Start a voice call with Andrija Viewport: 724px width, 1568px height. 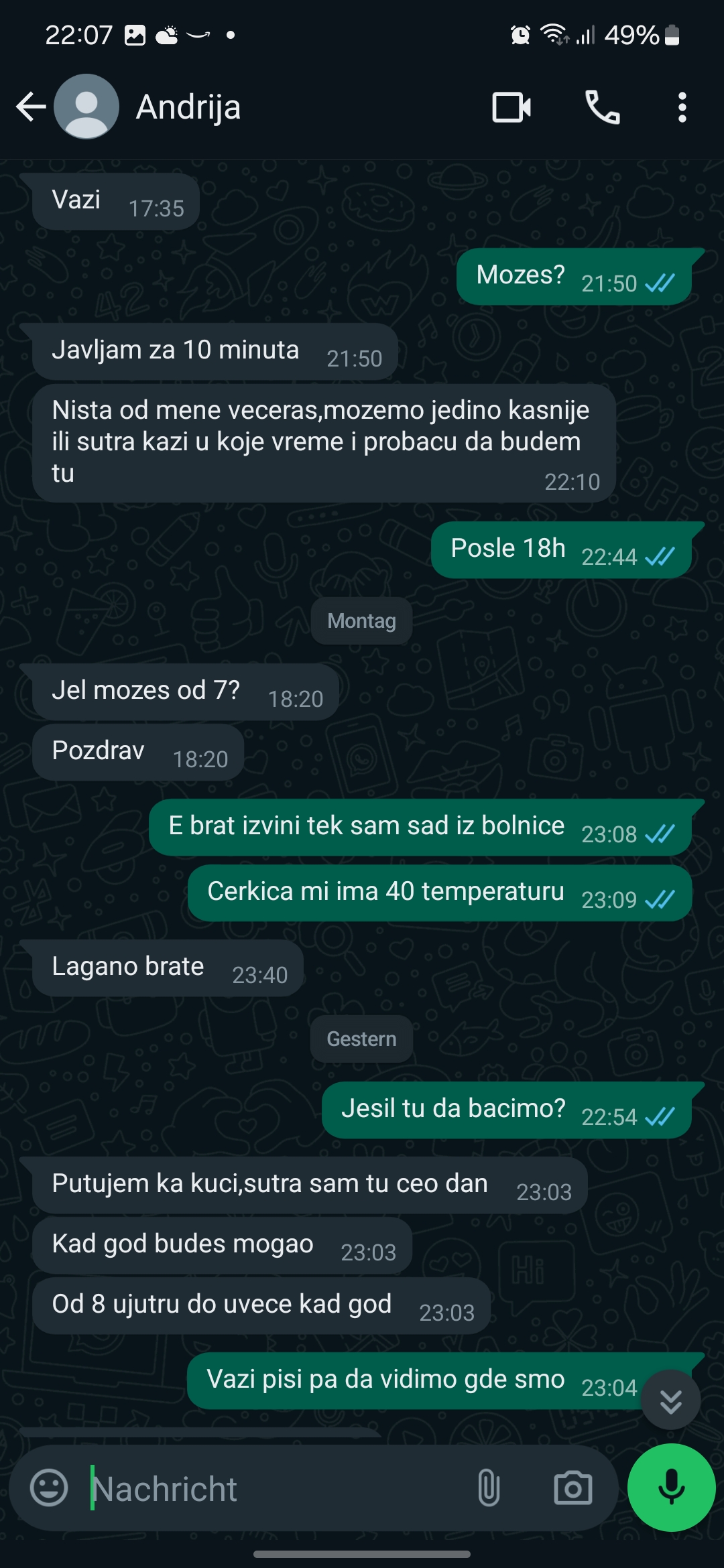click(x=603, y=107)
